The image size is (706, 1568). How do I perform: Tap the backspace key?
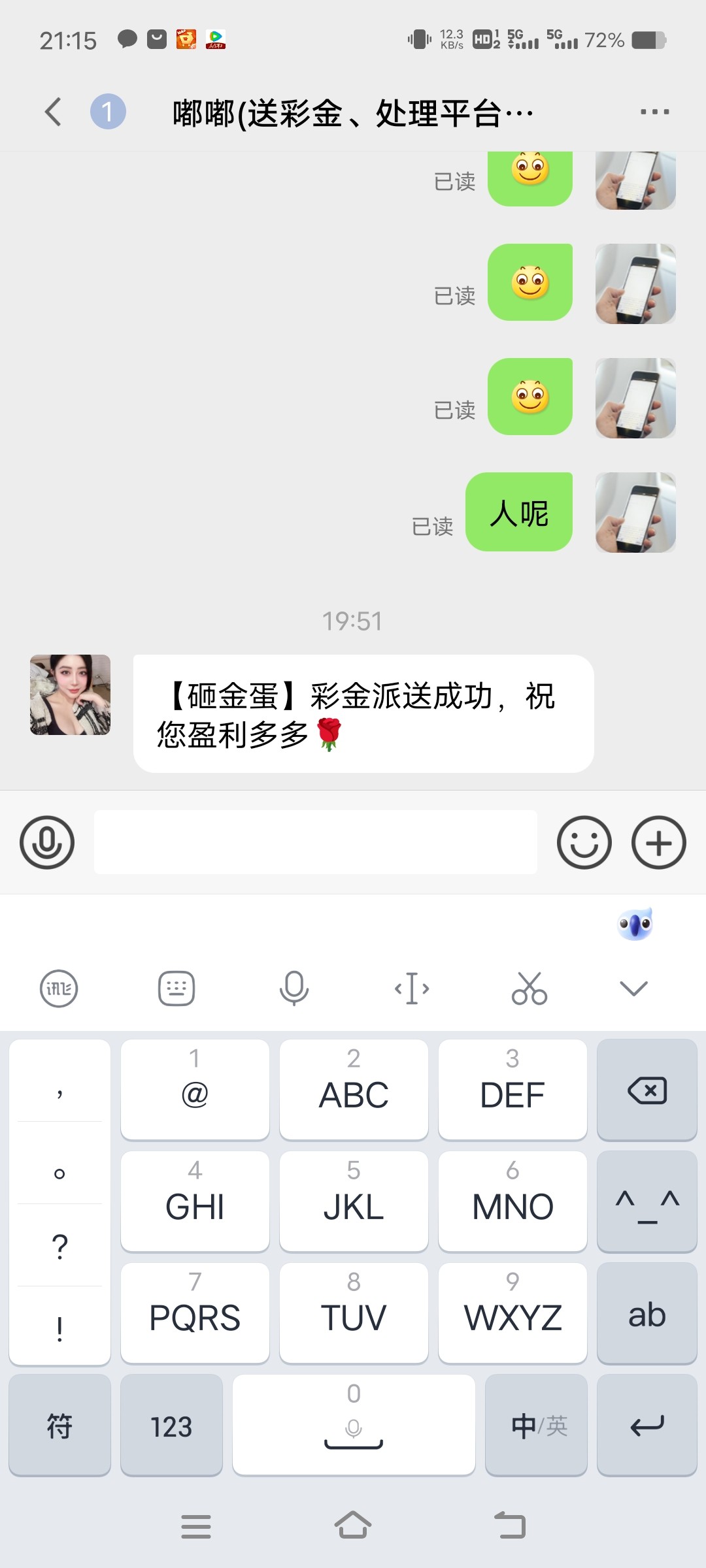(647, 1090)
